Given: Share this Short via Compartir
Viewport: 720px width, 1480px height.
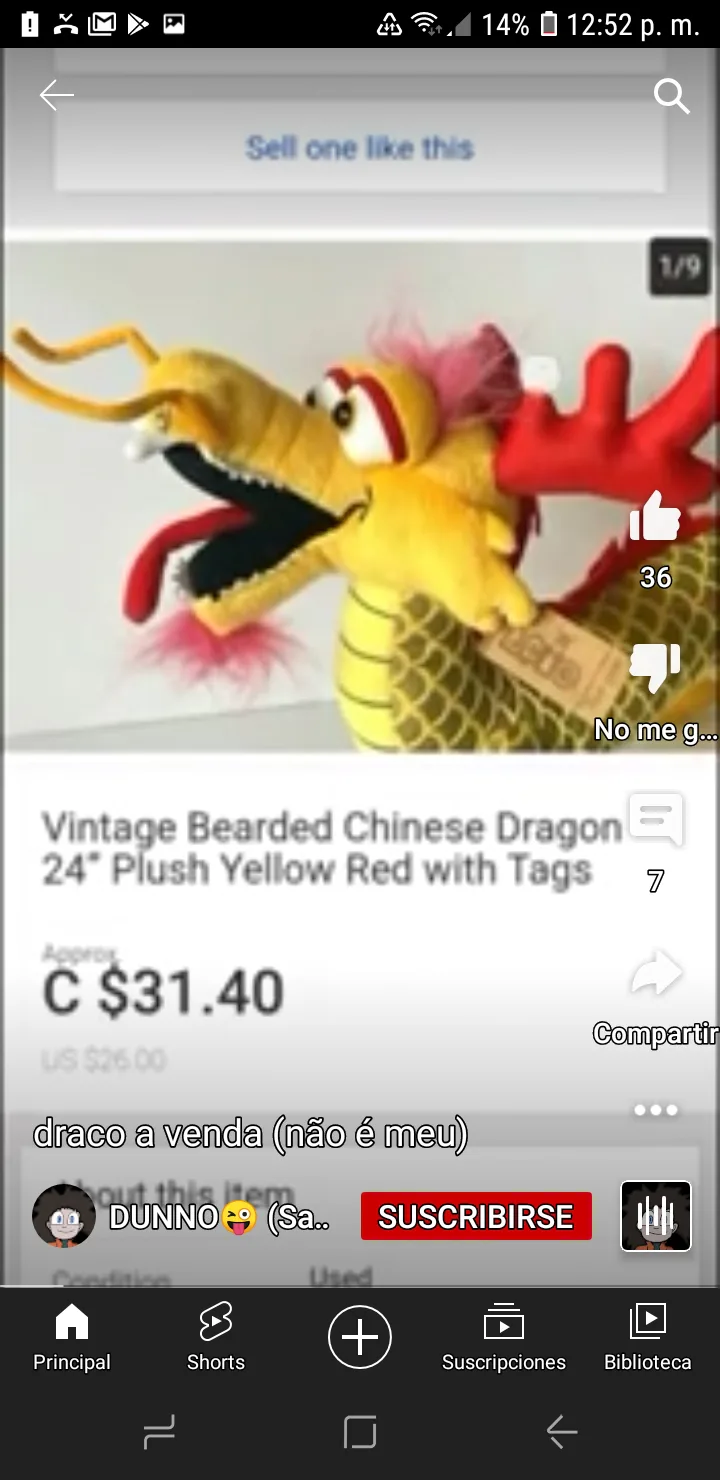Looking at the screenshot, I should [x=655, y=975].
